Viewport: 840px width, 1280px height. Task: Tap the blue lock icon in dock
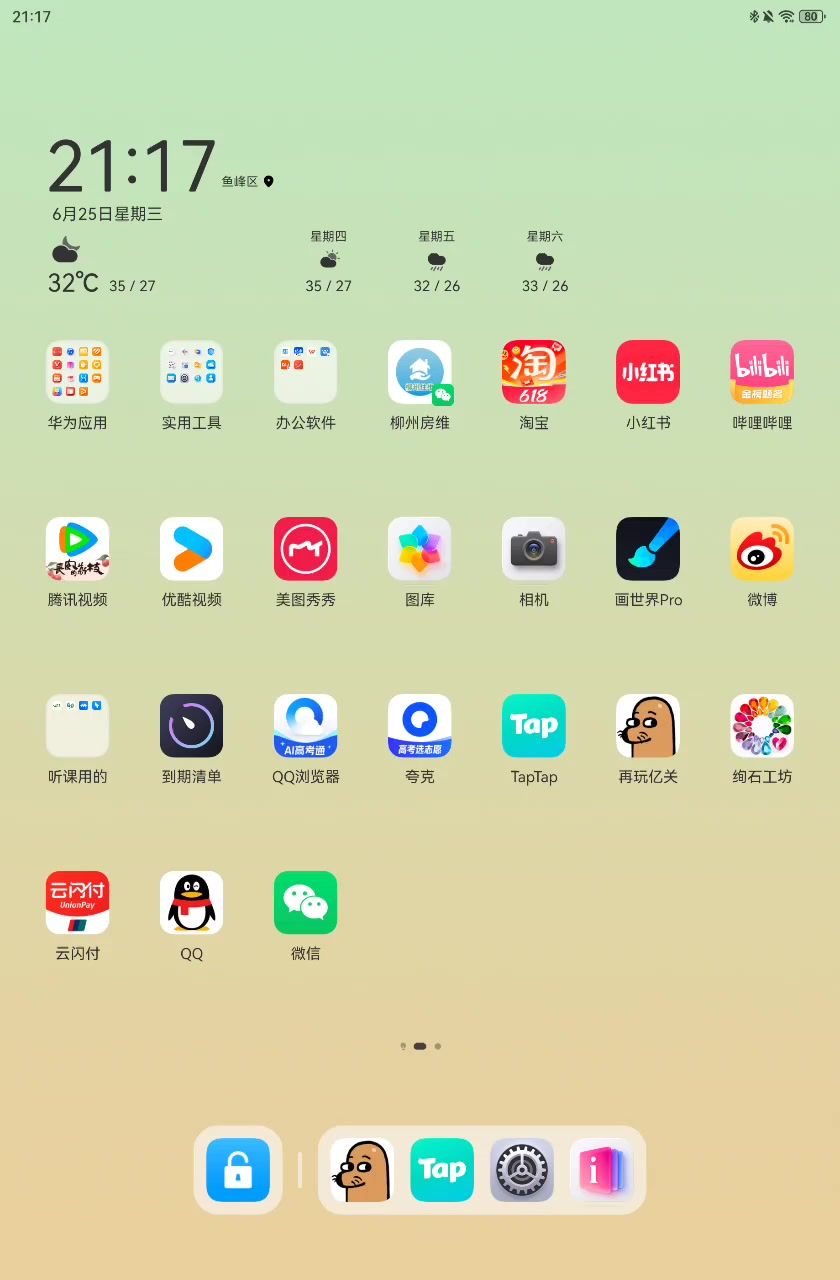[x=238, y=1170]
